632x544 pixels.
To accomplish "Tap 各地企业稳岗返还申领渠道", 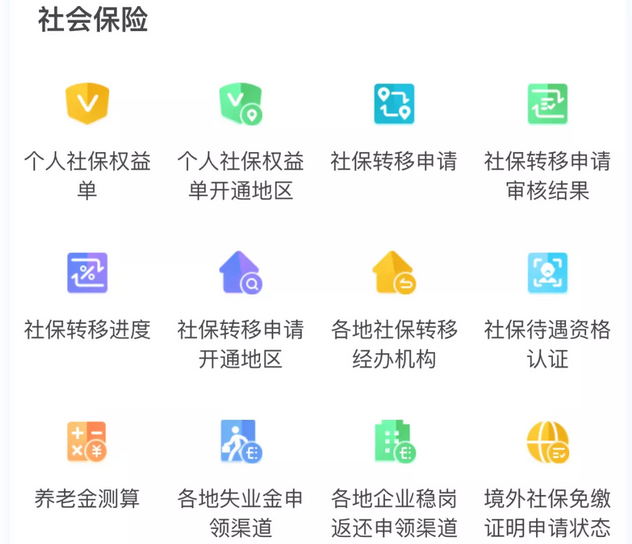I will click(x=393, y=442).
